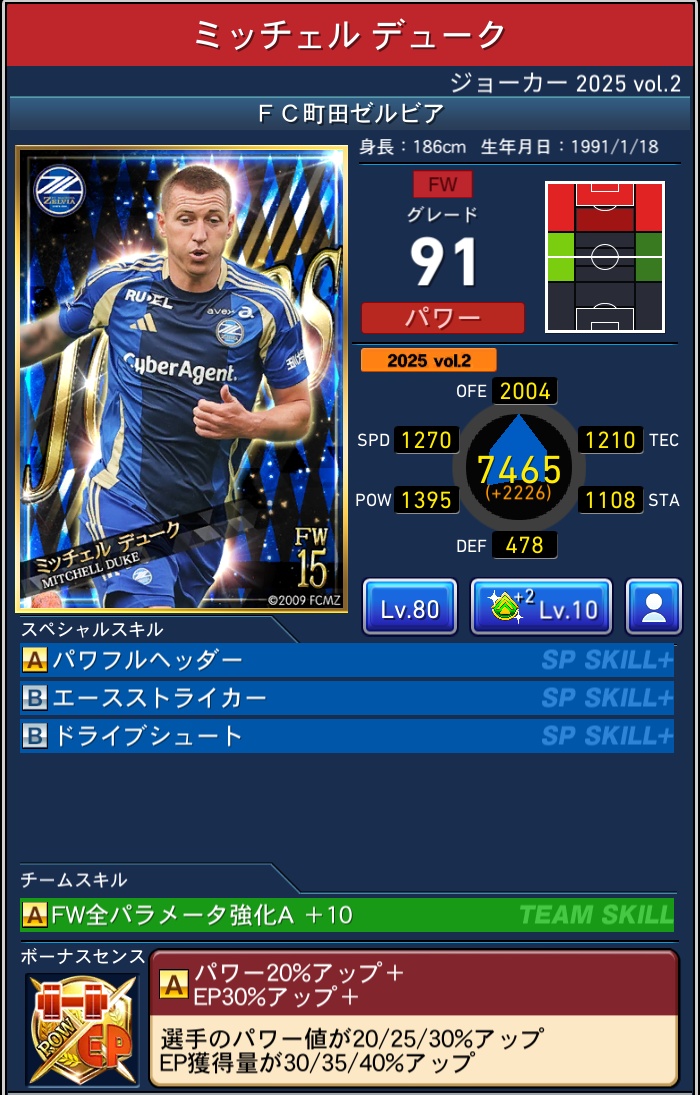Screen dimensions: 700x1095
Task: Open the ドライブシュート special skill row
Action: coord(346,736)
